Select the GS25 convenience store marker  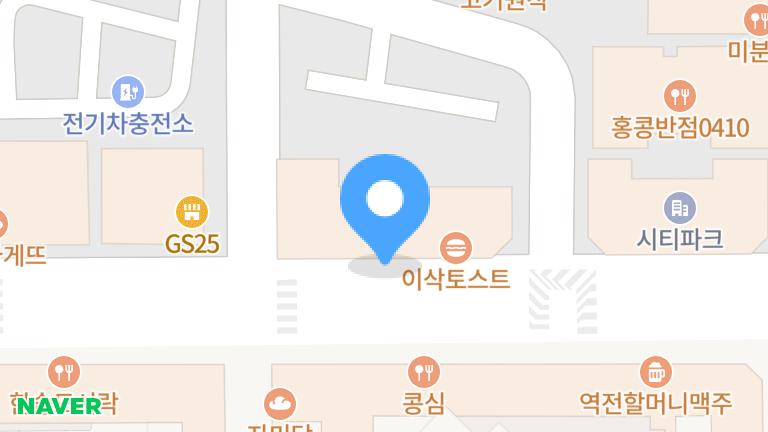pos(191,212)
